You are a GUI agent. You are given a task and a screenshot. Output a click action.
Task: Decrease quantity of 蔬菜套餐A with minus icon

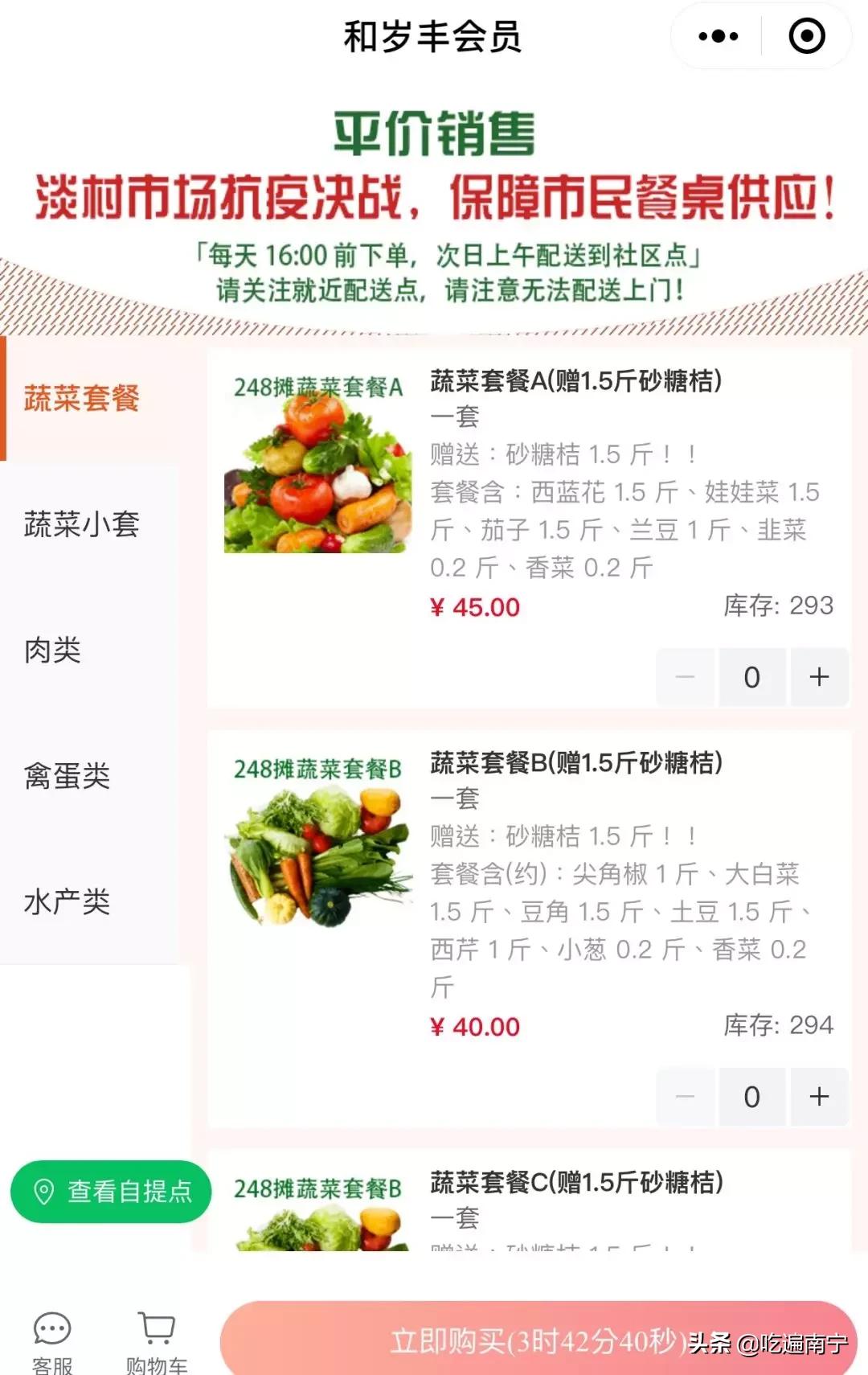click(x=685, y=677)
